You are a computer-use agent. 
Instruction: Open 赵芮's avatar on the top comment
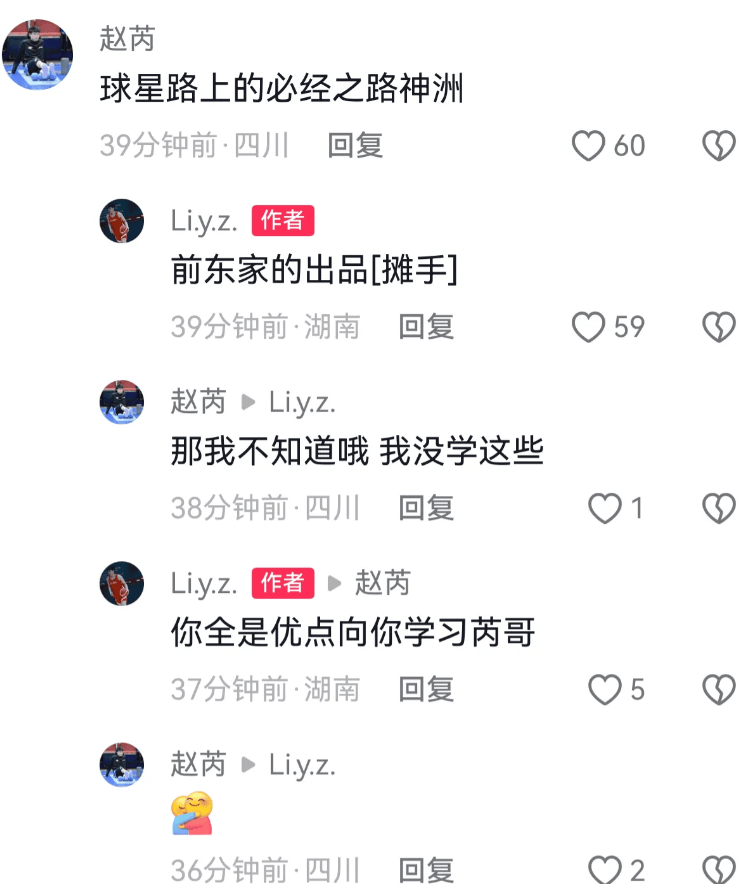38,55
